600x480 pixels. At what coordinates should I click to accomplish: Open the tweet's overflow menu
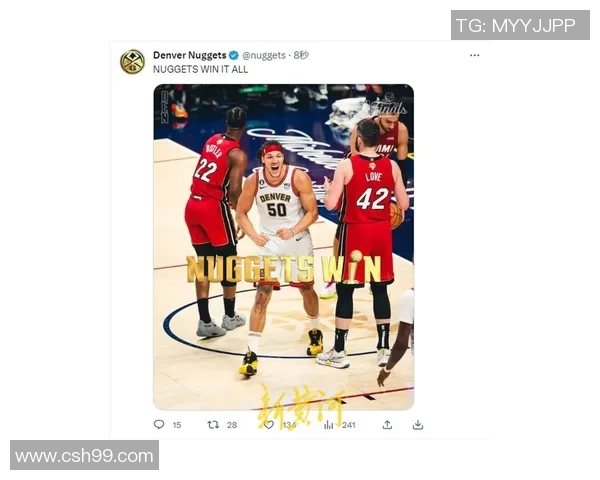474,55
